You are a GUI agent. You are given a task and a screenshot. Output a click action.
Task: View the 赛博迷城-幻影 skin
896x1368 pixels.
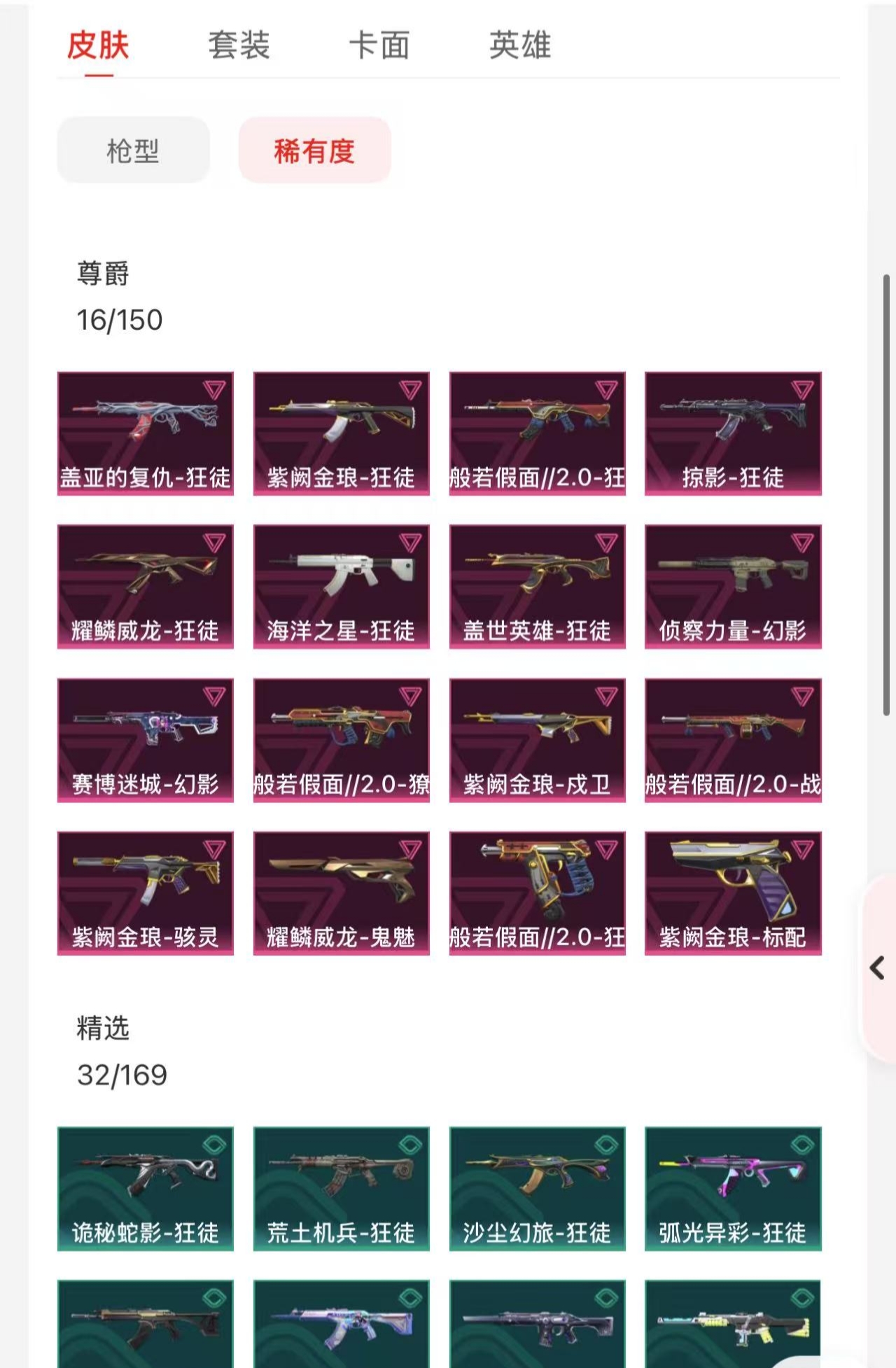tap(146, 740)
